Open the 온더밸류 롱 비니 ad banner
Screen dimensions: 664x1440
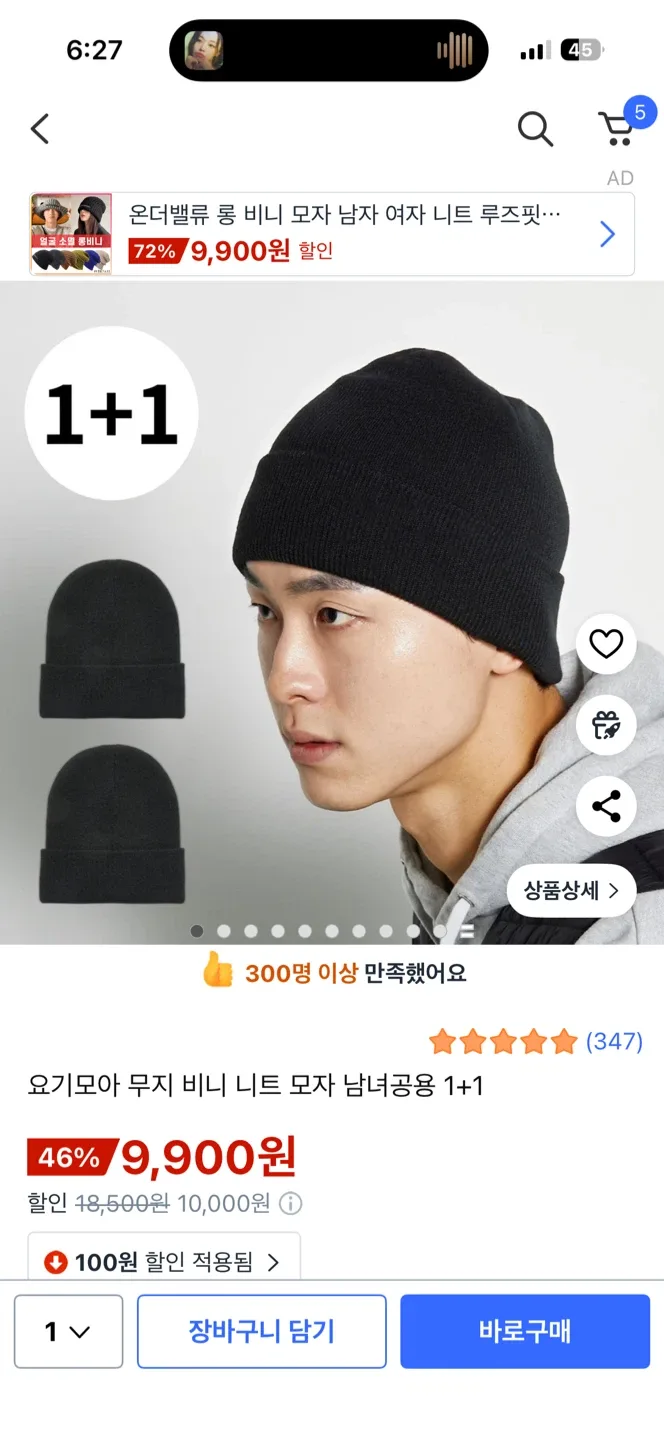tap(332, 234)
